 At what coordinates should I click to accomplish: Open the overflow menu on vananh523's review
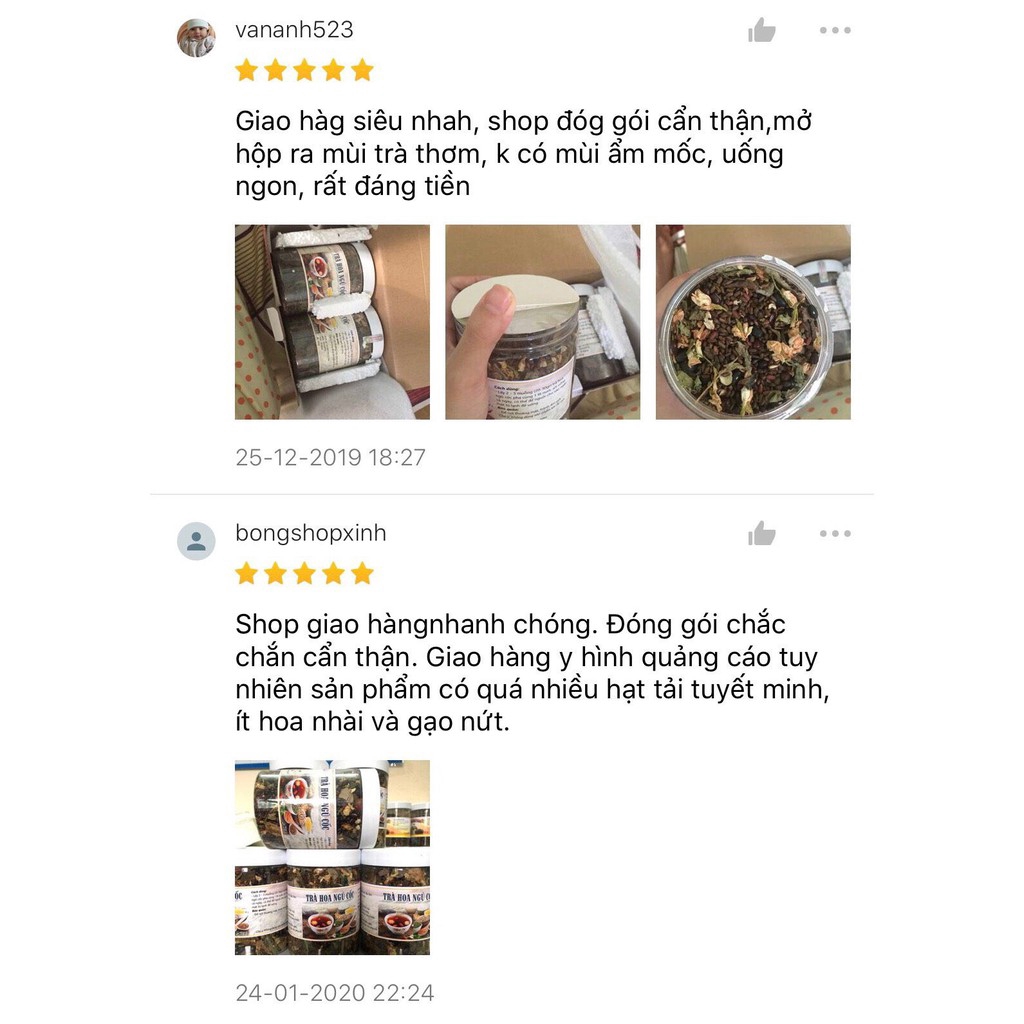[835, 31]
